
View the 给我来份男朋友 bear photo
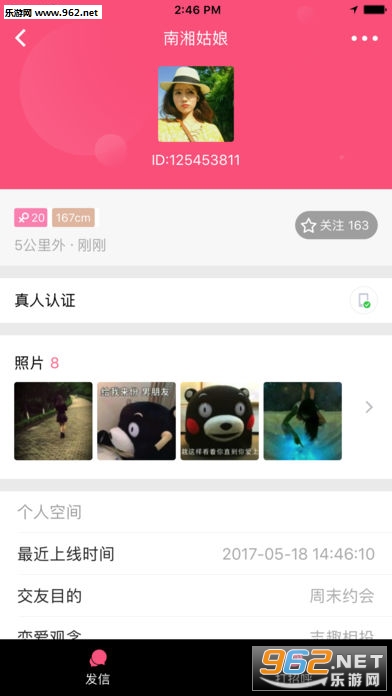pyautogui.click(x=136, y=421)
